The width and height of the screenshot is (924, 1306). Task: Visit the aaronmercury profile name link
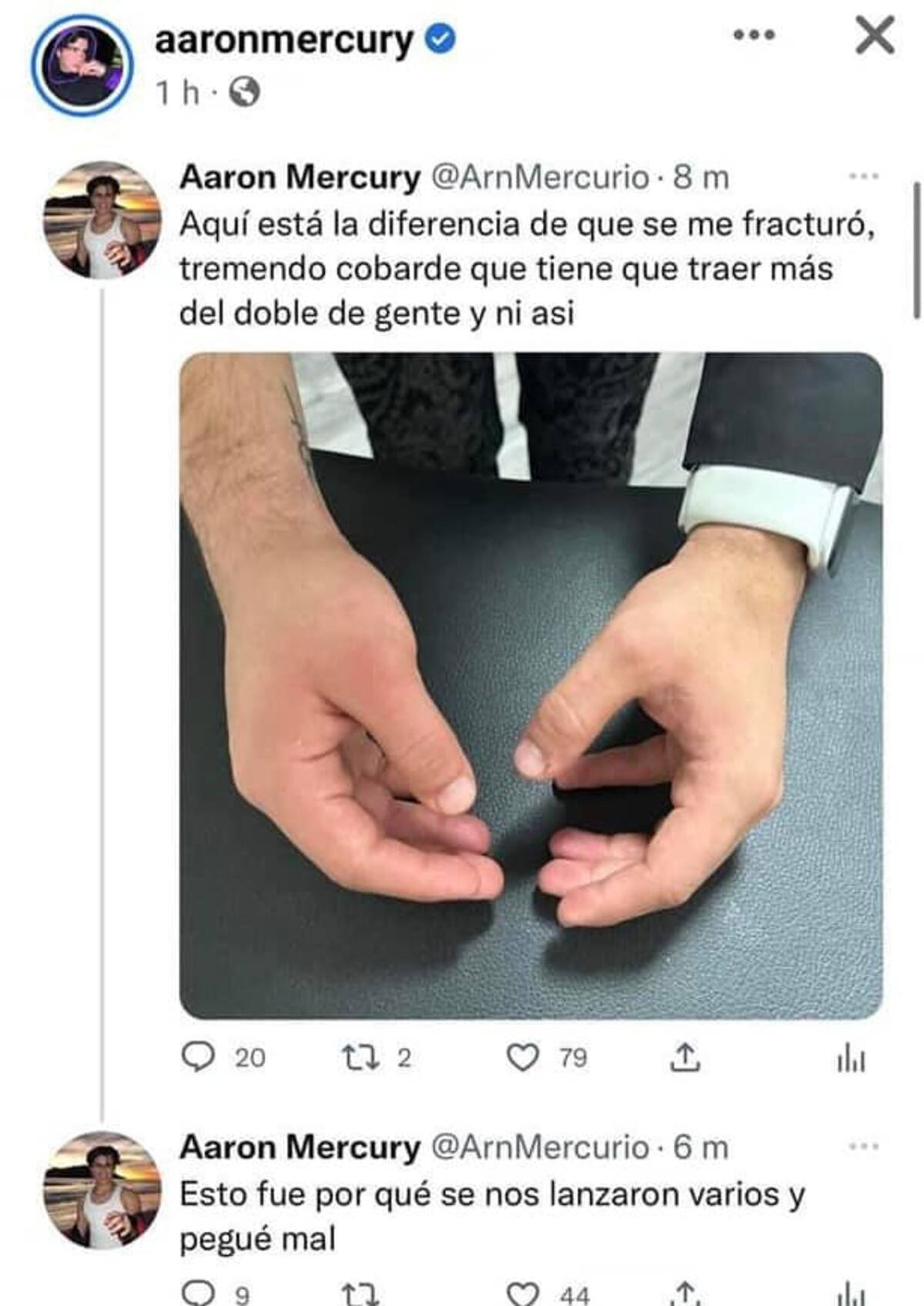pyautogui.click(x=284, y=40)
